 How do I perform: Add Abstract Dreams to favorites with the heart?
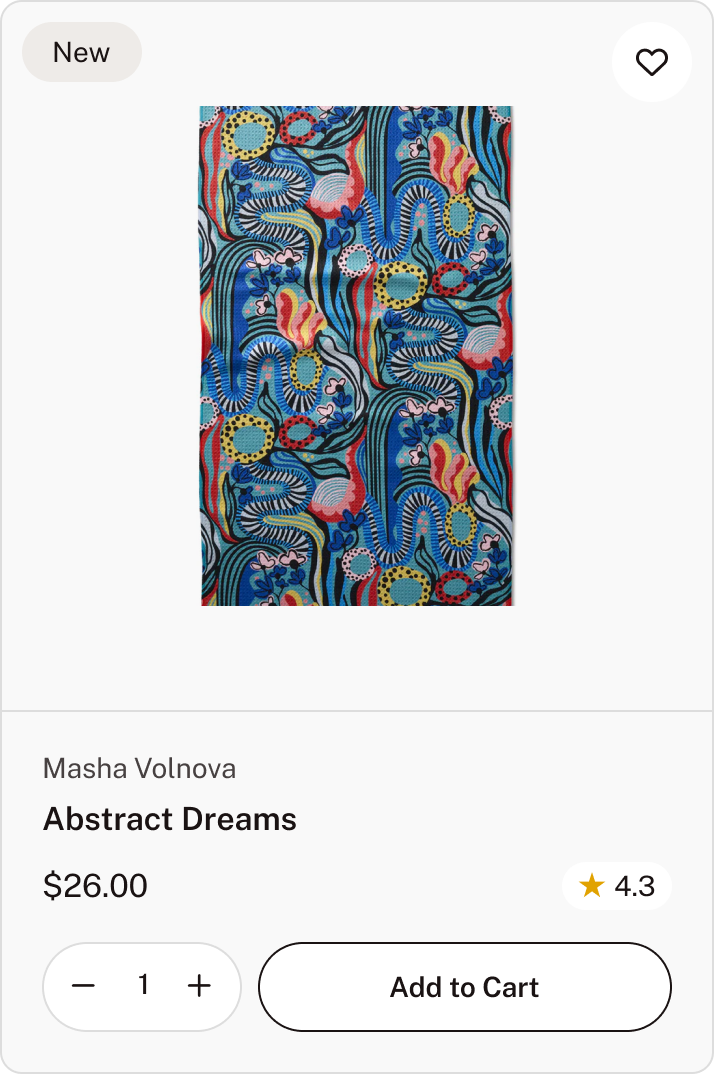651,63
